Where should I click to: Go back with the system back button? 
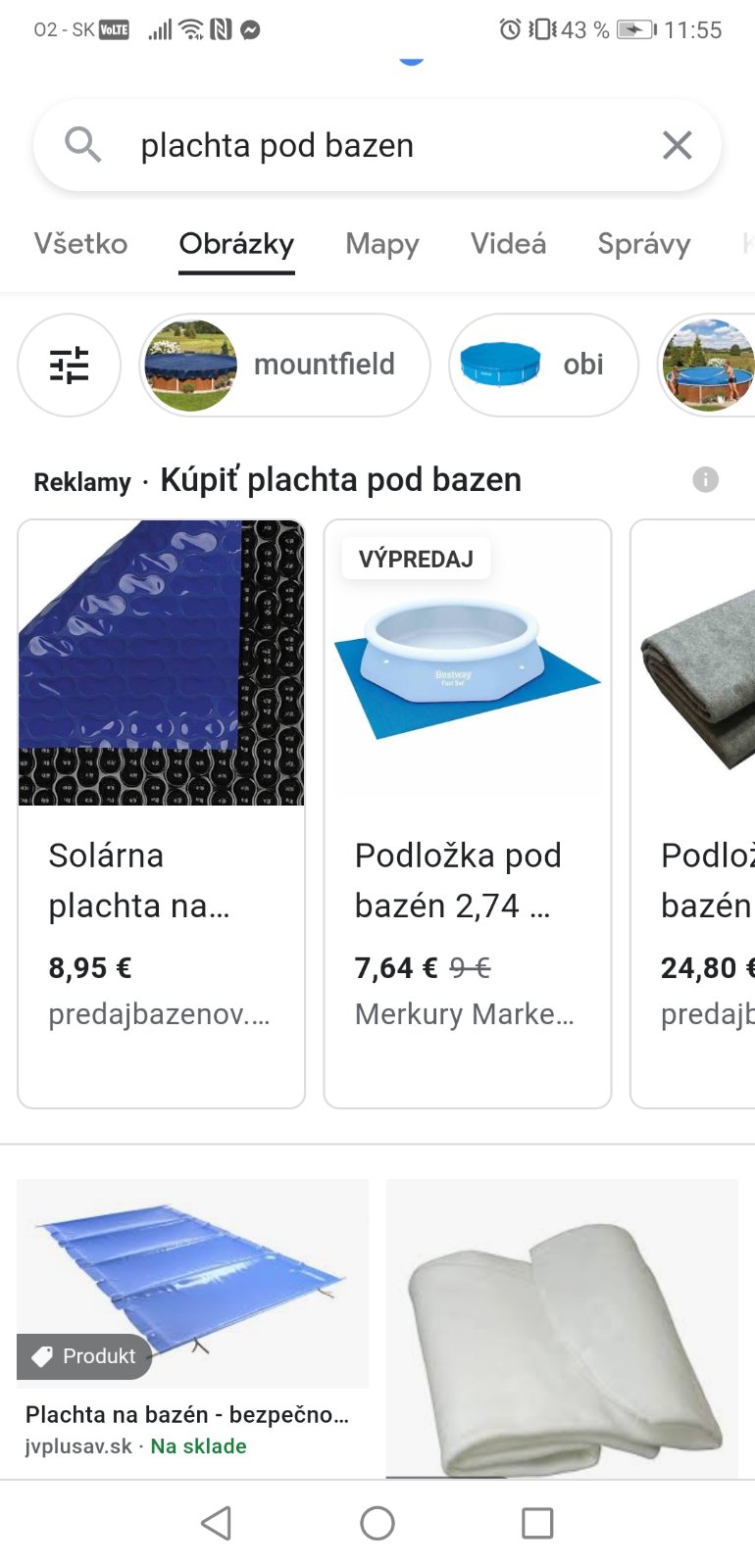(x=216, y=1523)
